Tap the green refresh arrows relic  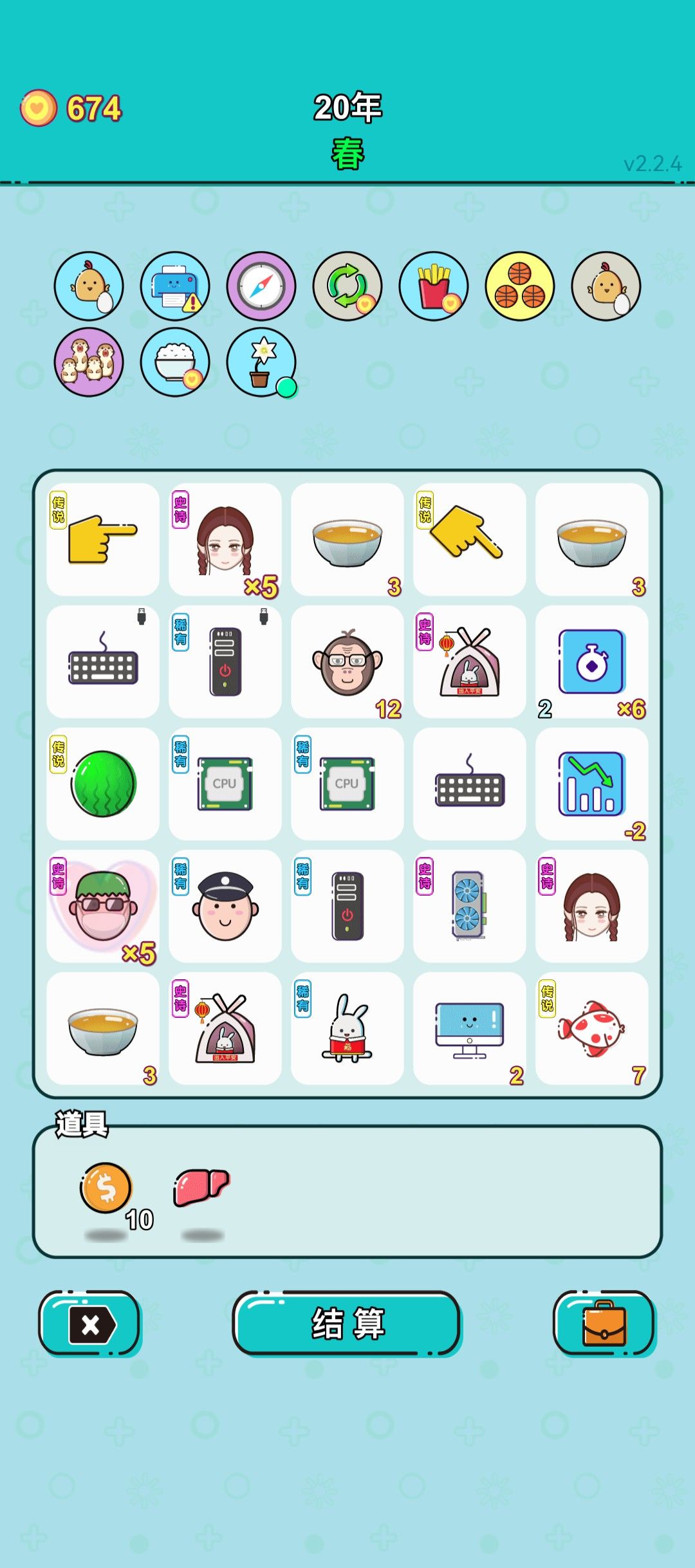[x=347, y=286]
